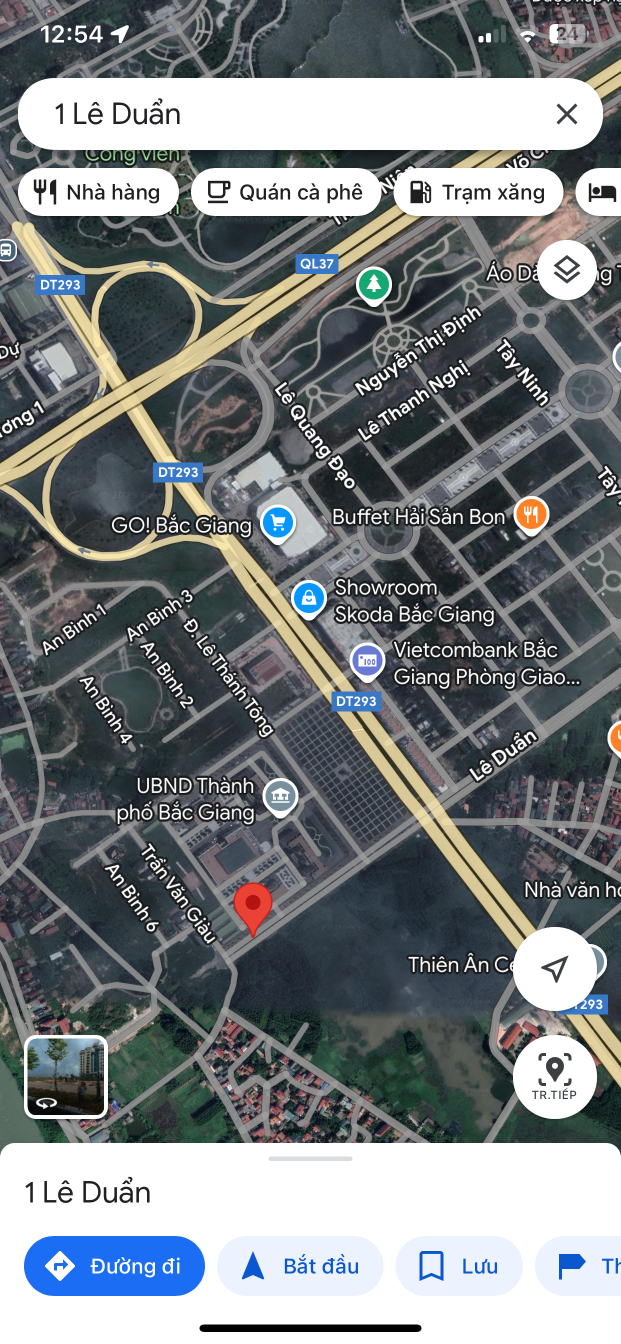Image resolution: width=621 pixels, height=1344 pixels.
Task: Tap the green park marker
Action: [x=374, y=284]
